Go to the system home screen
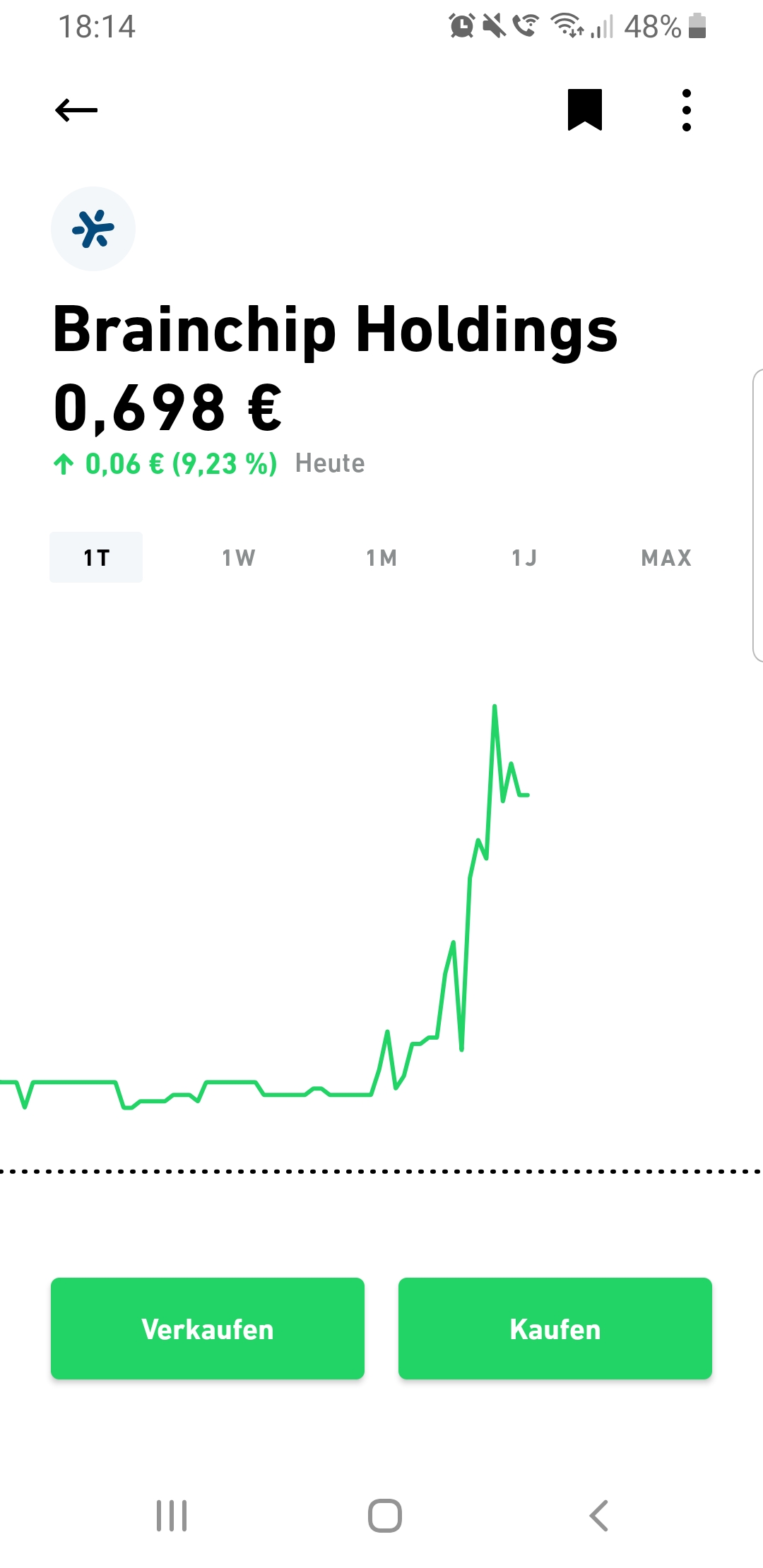The width and height of the screenshot is (763, 1568). (385, 1516)
